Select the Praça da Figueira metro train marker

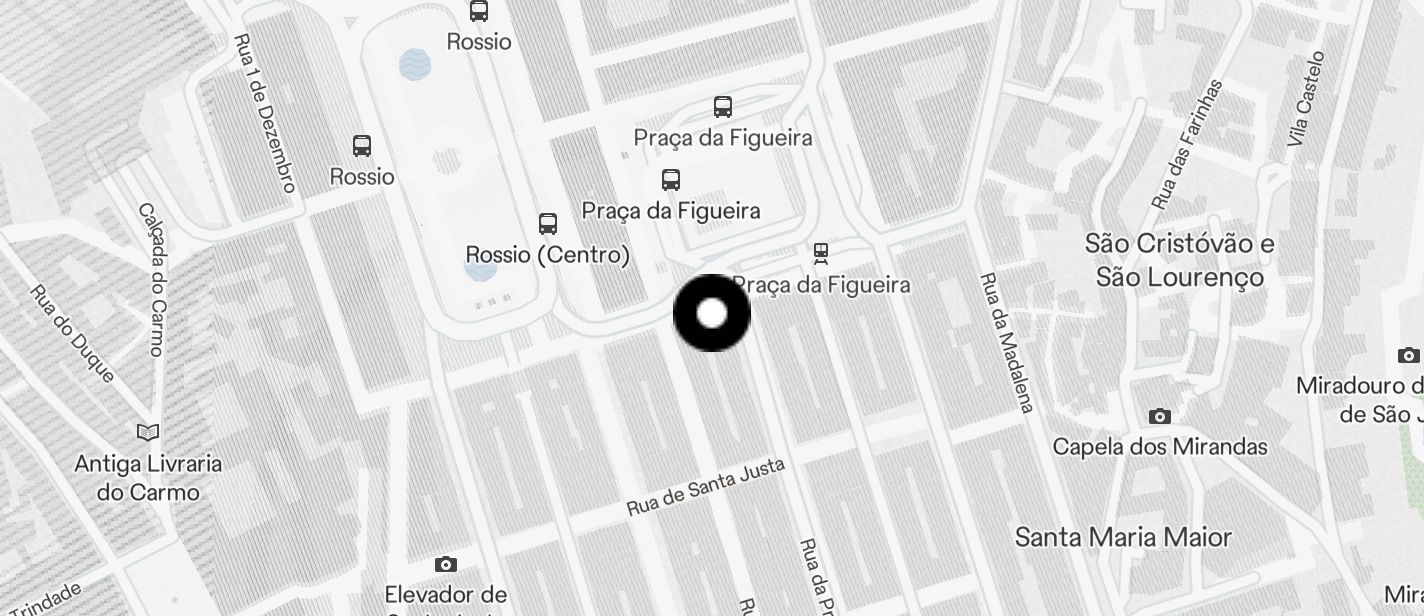tap(821, 253)
